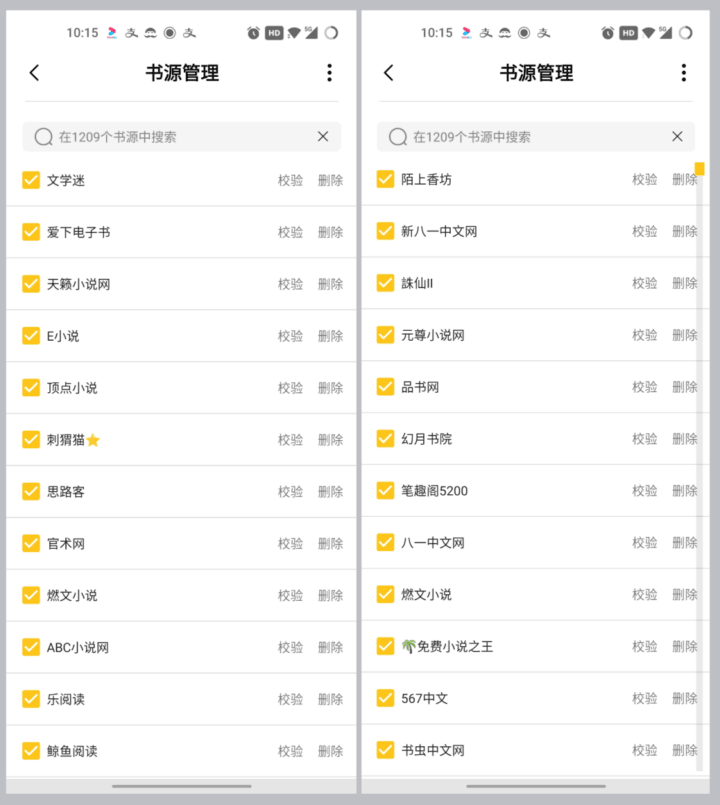
Task: Delete the ABC小说网 source
Action: click(330, 647)
